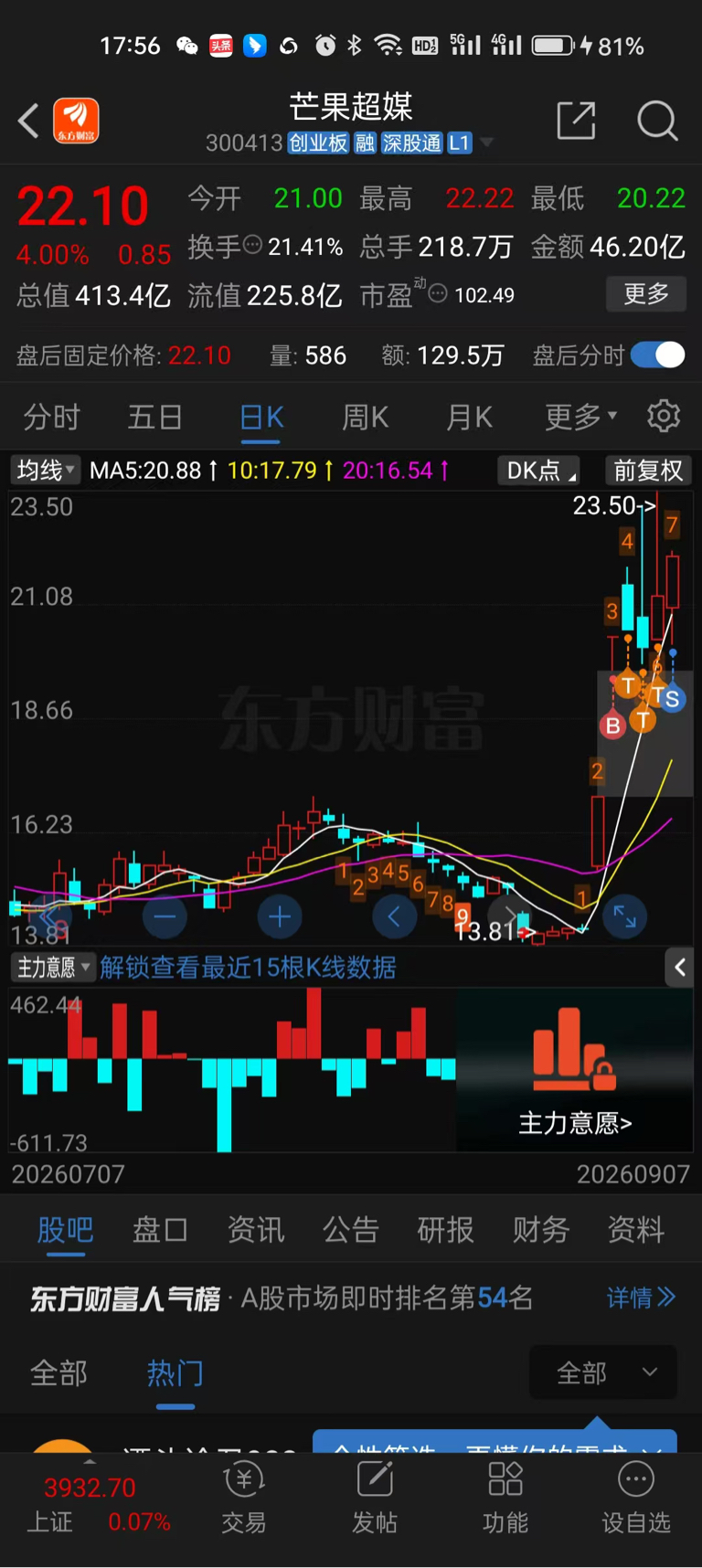Open chart settings gear icon
The height and width of the screenshot is (1568, 702).
click(664, 416)
